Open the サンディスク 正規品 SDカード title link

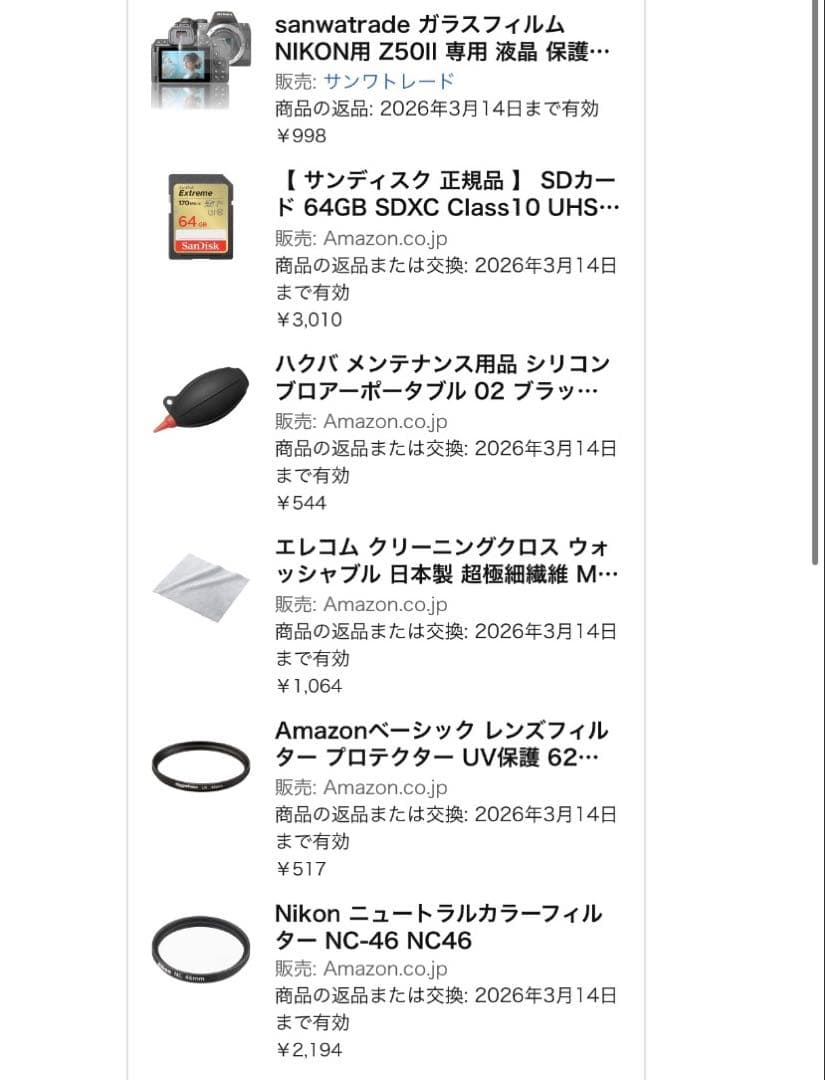click(x=440, y=197)
